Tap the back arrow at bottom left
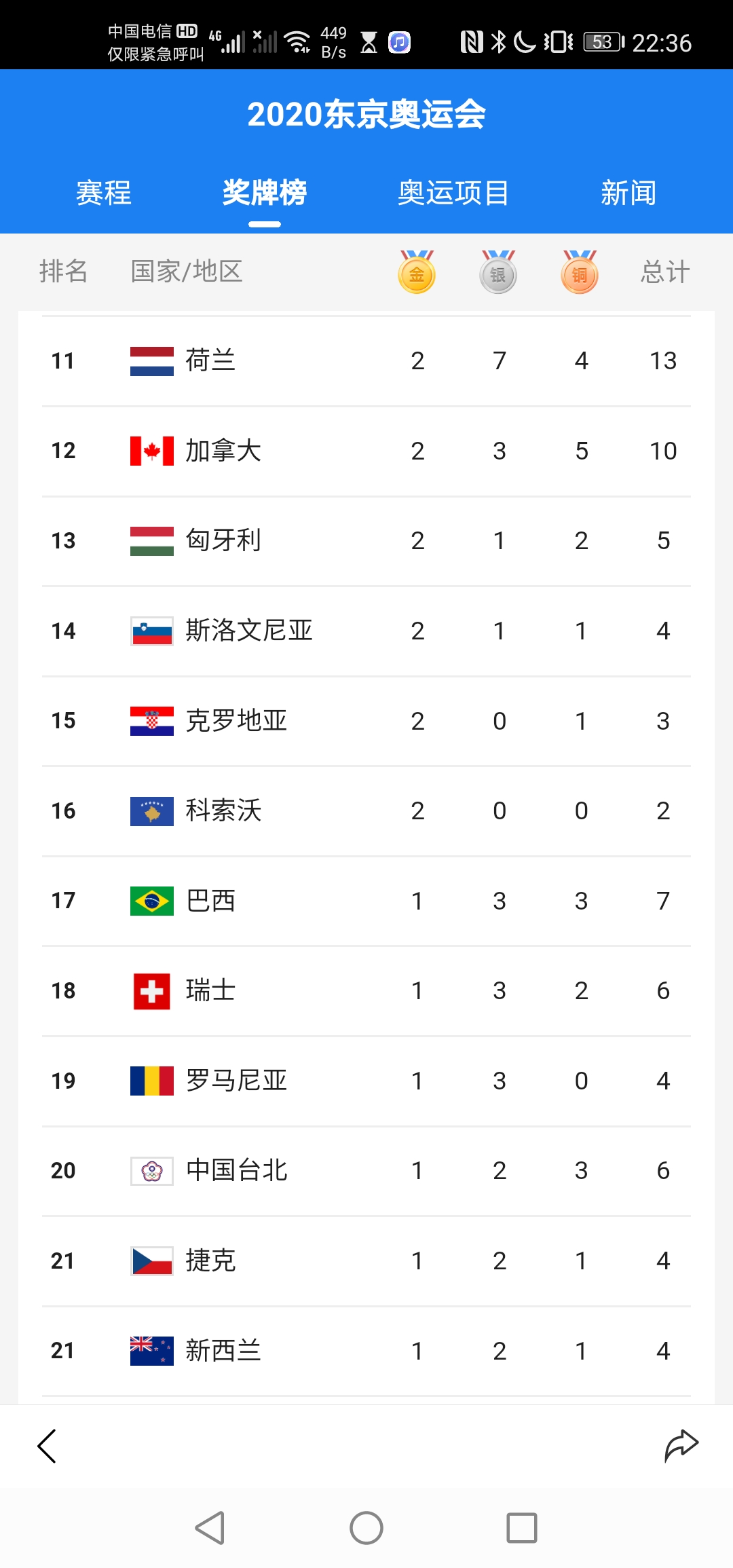This screenshot has width=733, height=1568. 47,1446
